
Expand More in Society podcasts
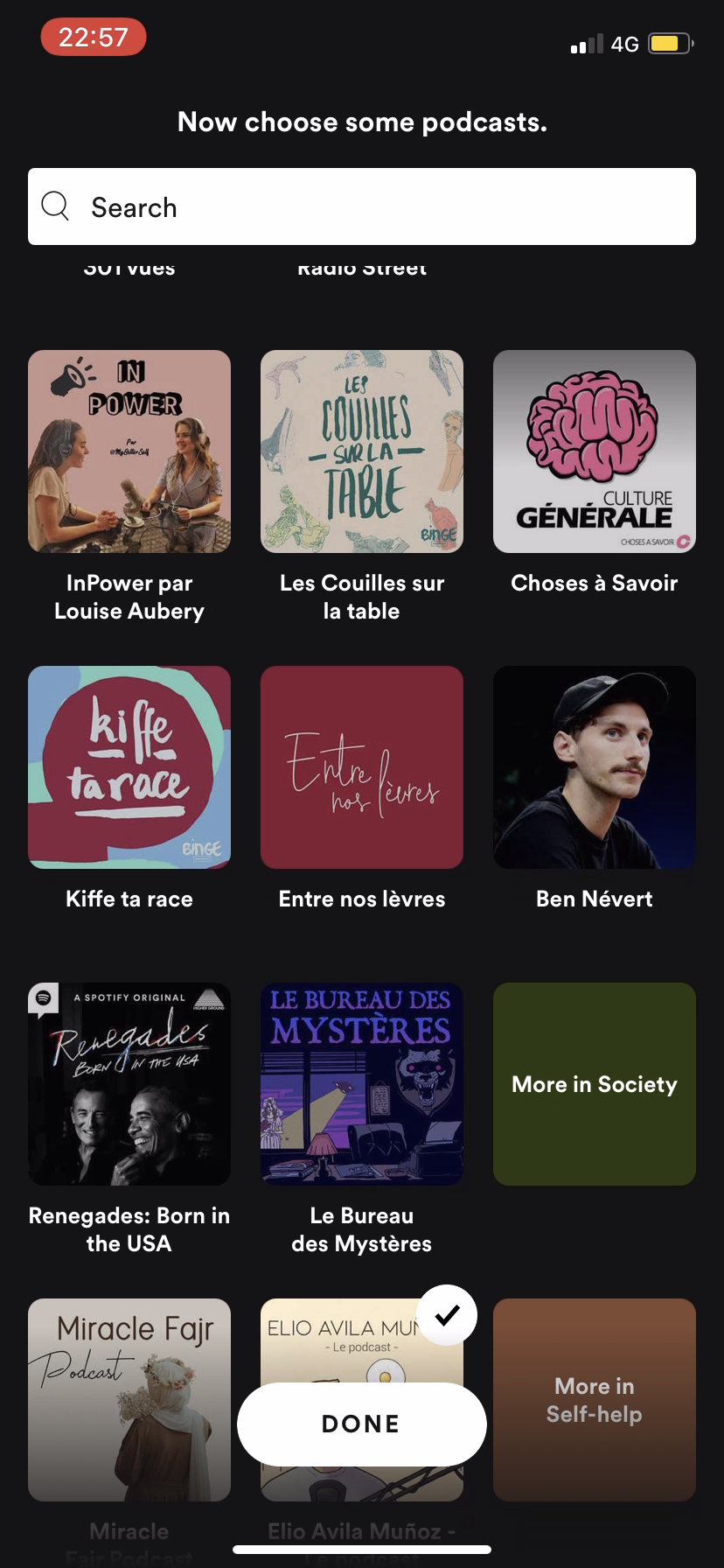(x=594, y=1083)
